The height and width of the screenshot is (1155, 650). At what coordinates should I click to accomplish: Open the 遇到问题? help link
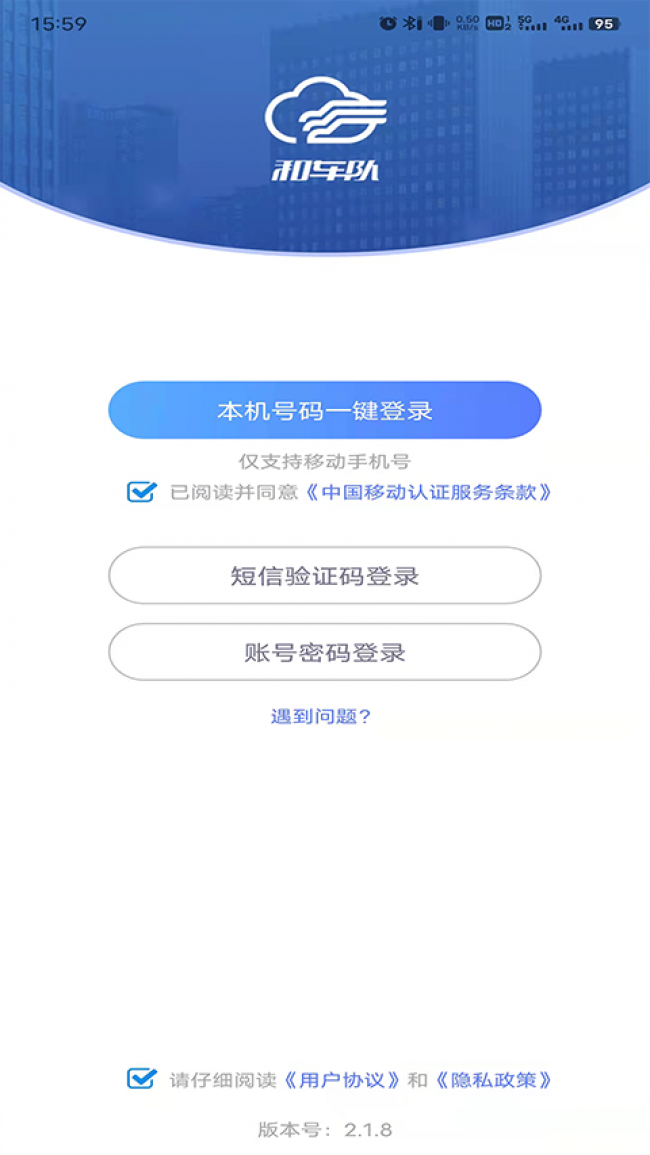[321, 716]
